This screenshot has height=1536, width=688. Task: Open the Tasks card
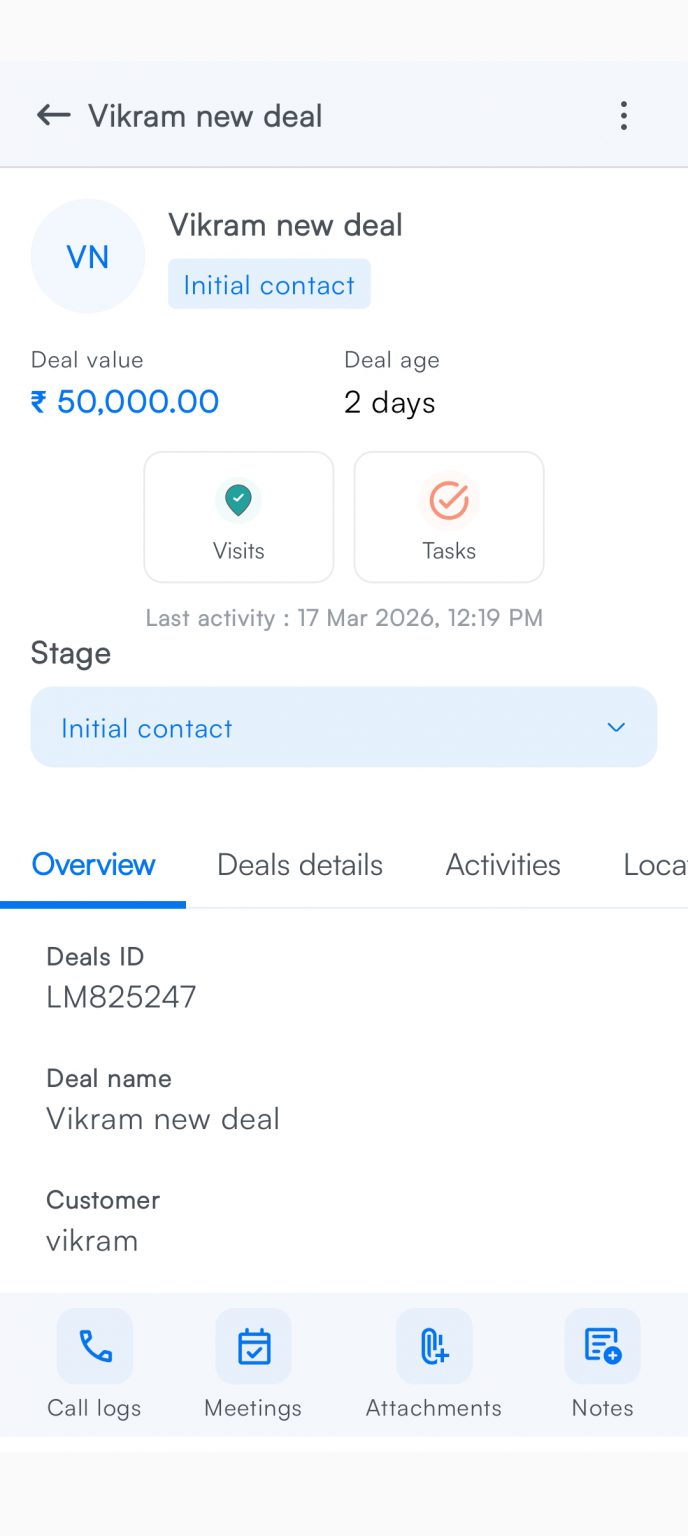coord(449,517)
